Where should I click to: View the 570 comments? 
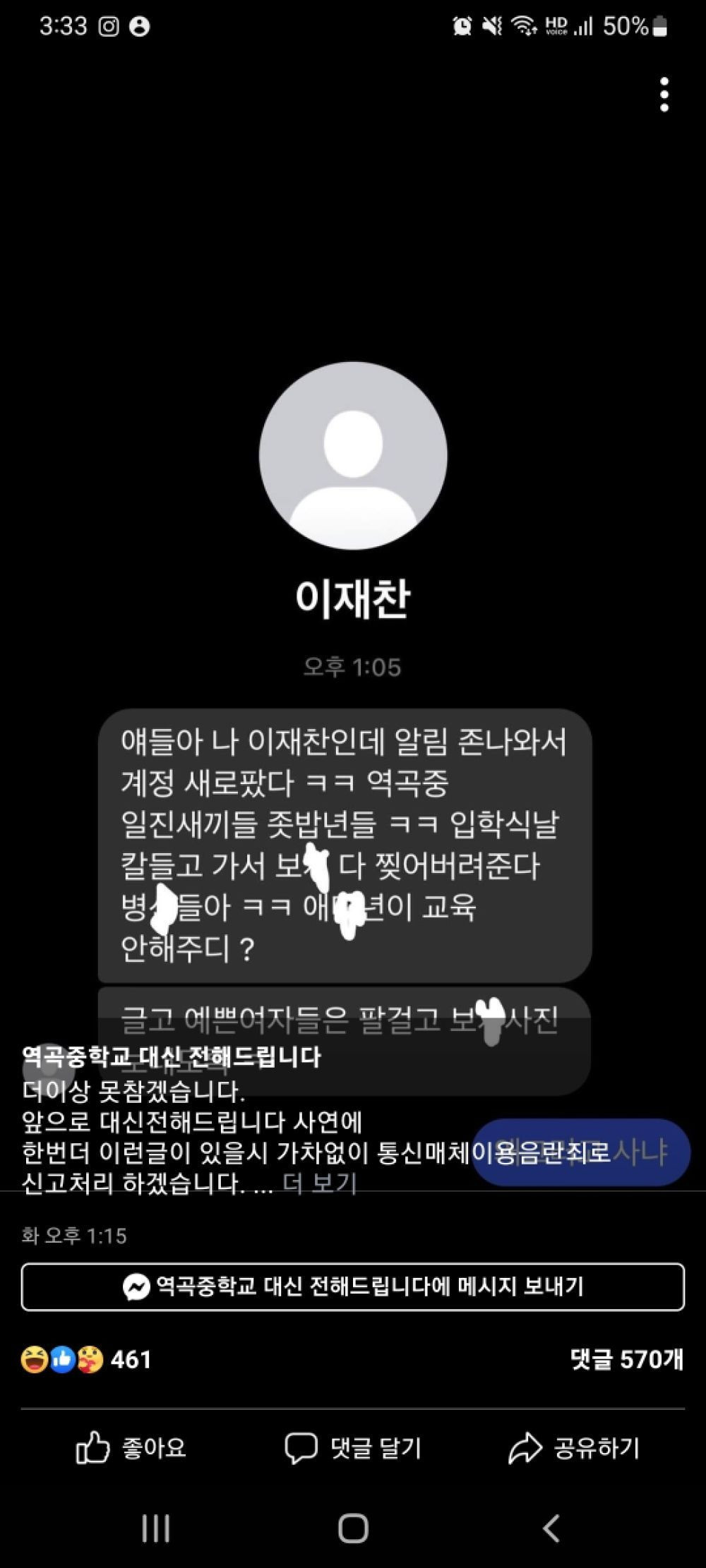coord(626,1359)
